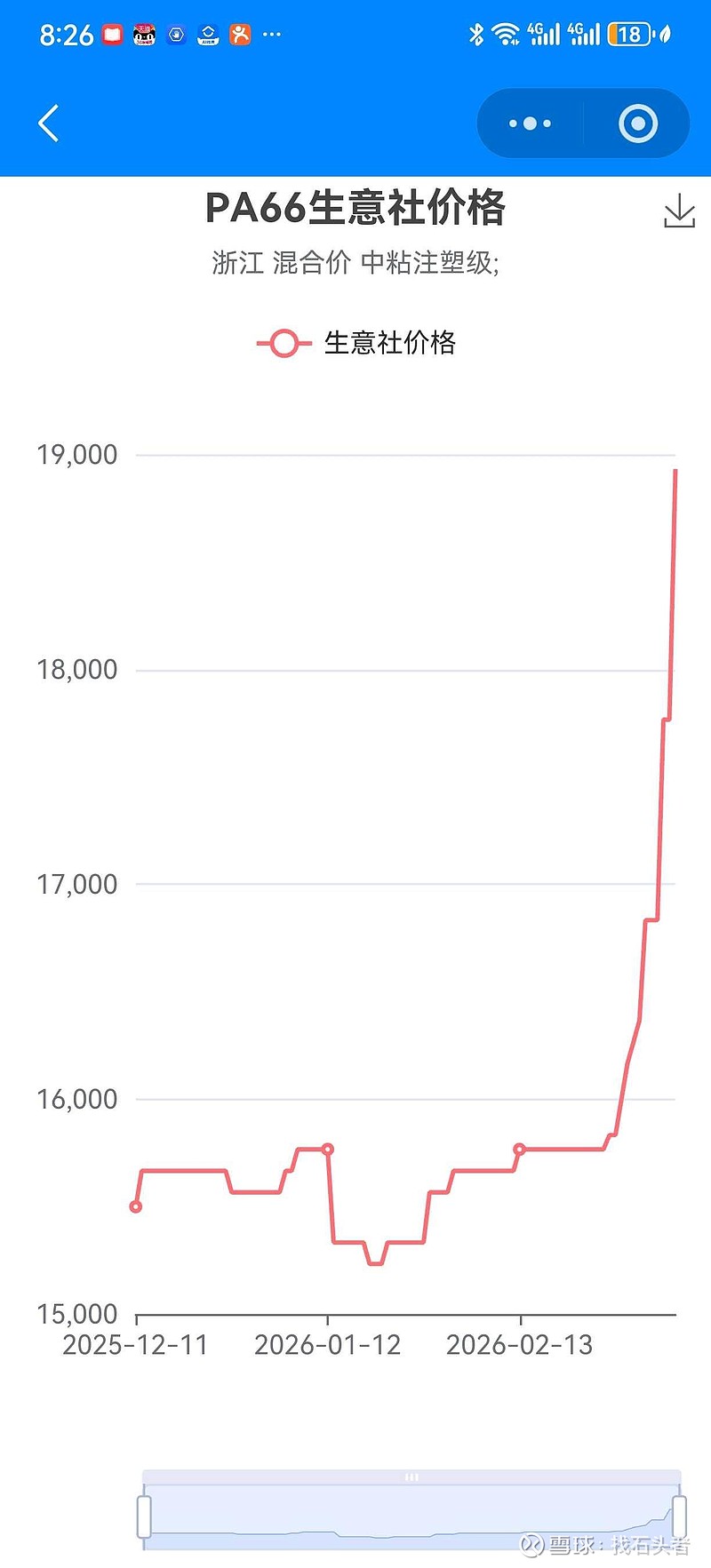Close the mini program with the circle button
Screen dimensions: 711x1568
tap(637, 123)
